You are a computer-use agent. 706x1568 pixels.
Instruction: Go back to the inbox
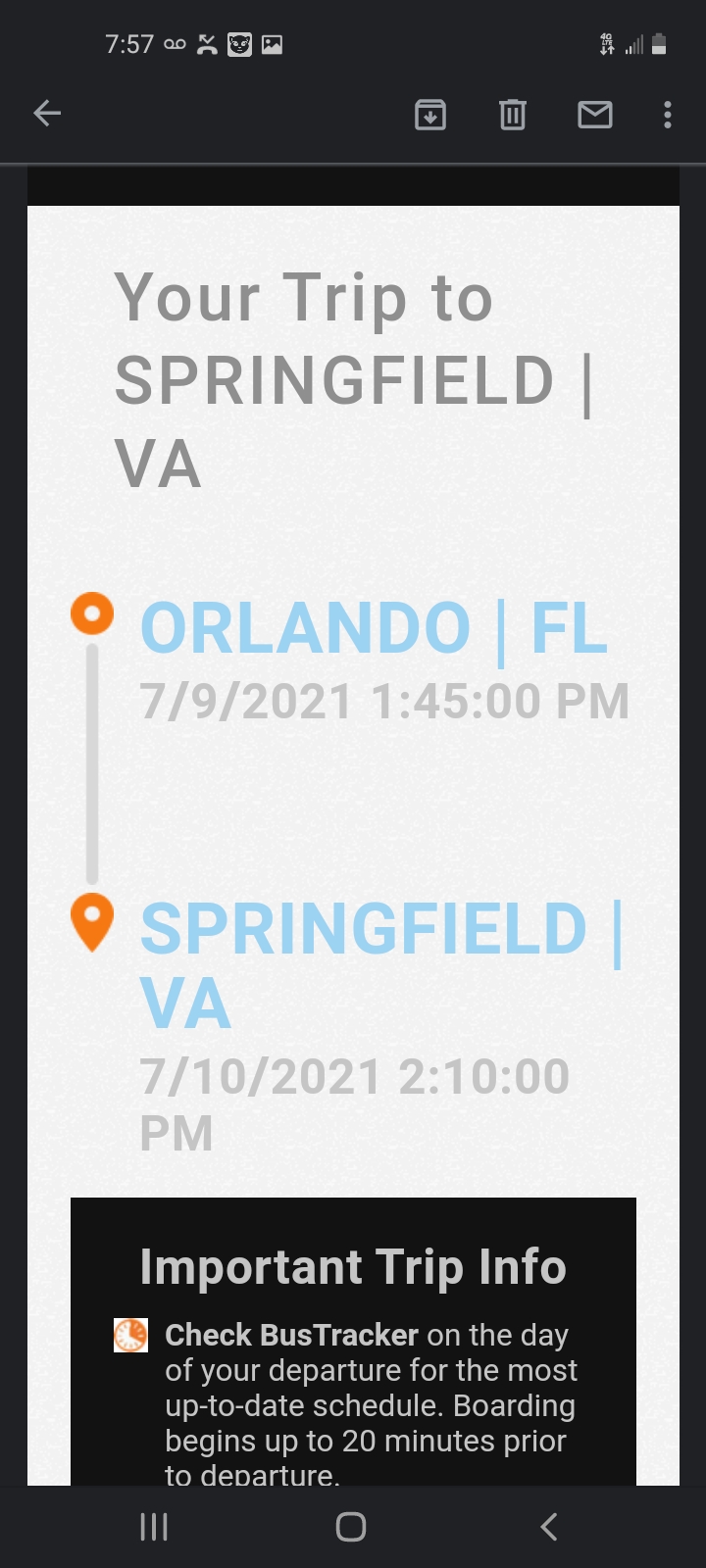(x=47, y=114)
